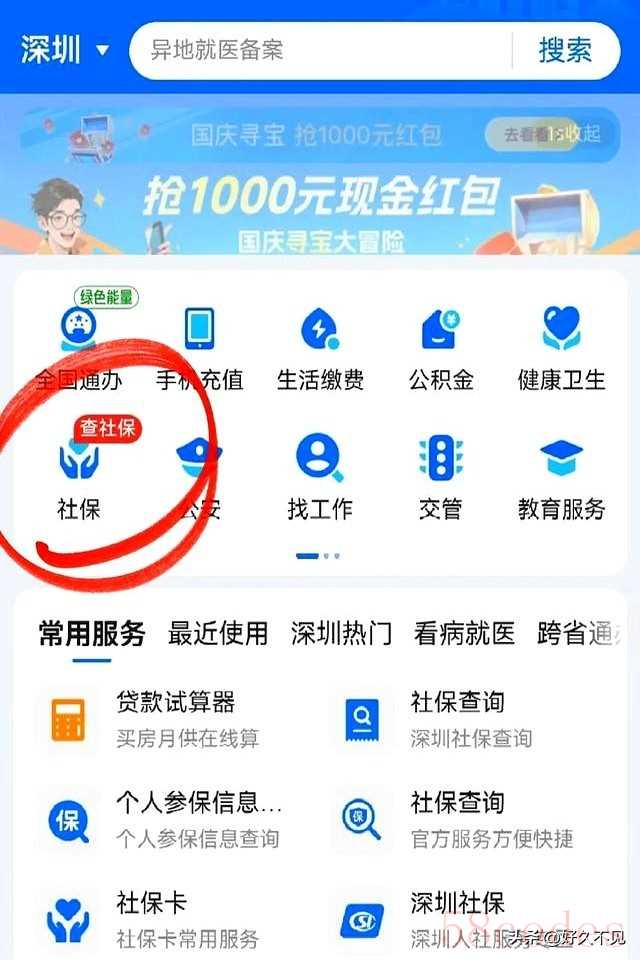The width and height of the screenshot is (640, 960).
Task: Open 找工作 service
Action: [320, 475]
